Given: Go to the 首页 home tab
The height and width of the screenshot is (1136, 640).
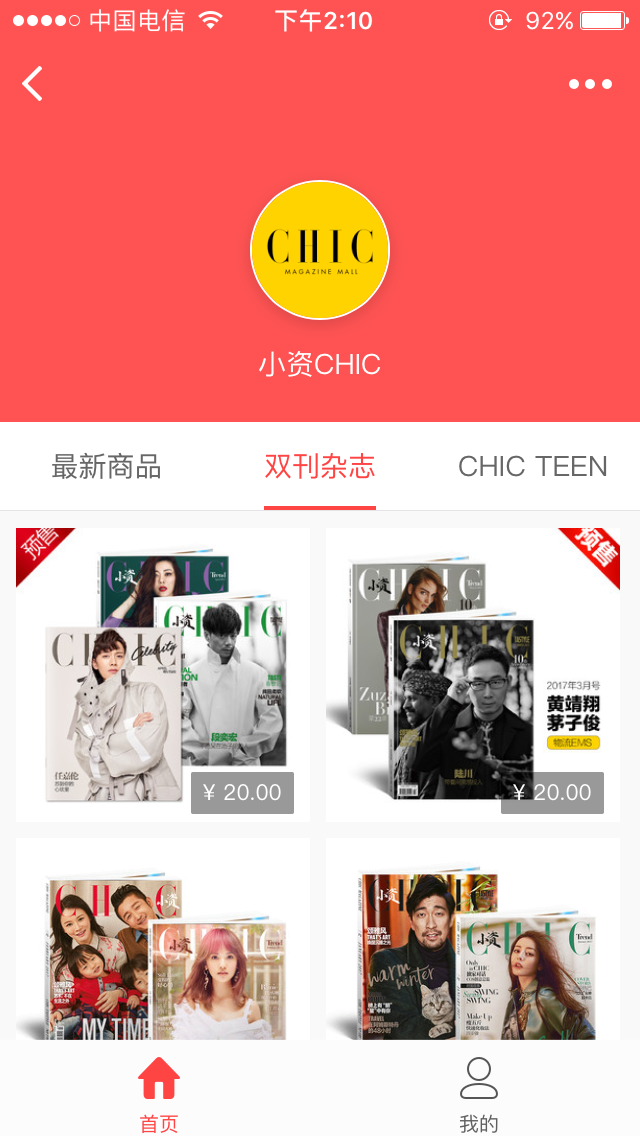Looking at the screenshot, I should point(159,1092).
